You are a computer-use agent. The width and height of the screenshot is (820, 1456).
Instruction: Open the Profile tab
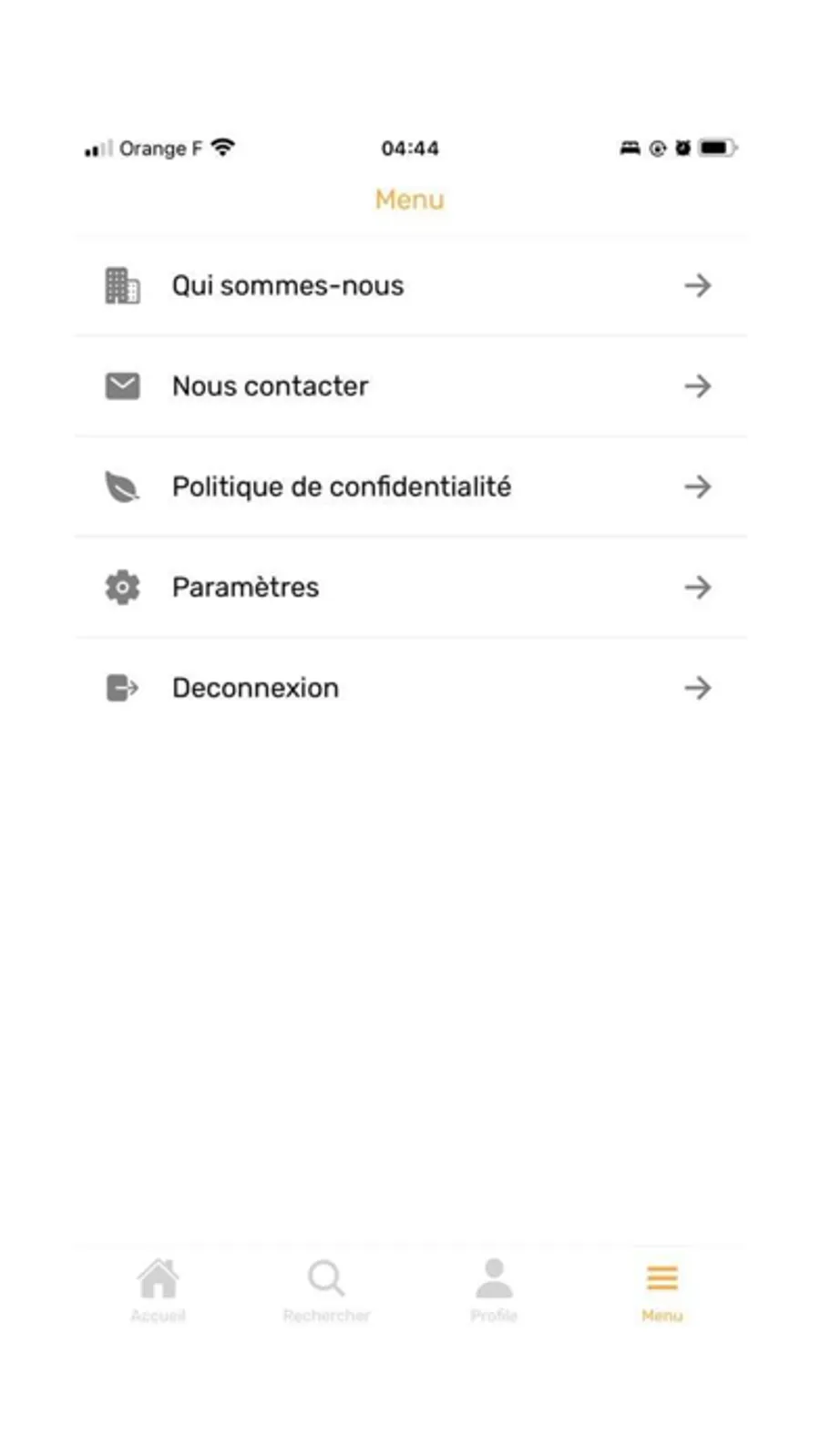(x=494, y=1288)
